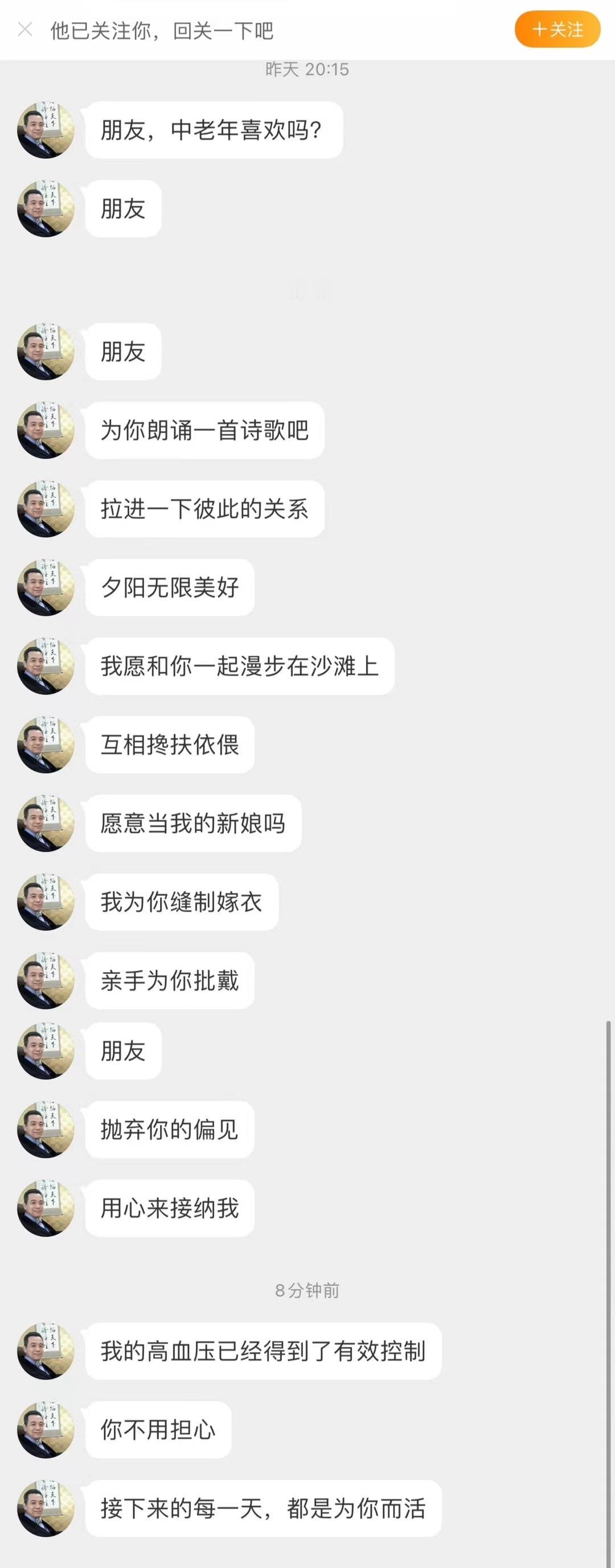The height and width of the screenshot is (1568, 615).
Task: Tap the "拉进一下彼此的关系" message bubble
Action: 204,508
